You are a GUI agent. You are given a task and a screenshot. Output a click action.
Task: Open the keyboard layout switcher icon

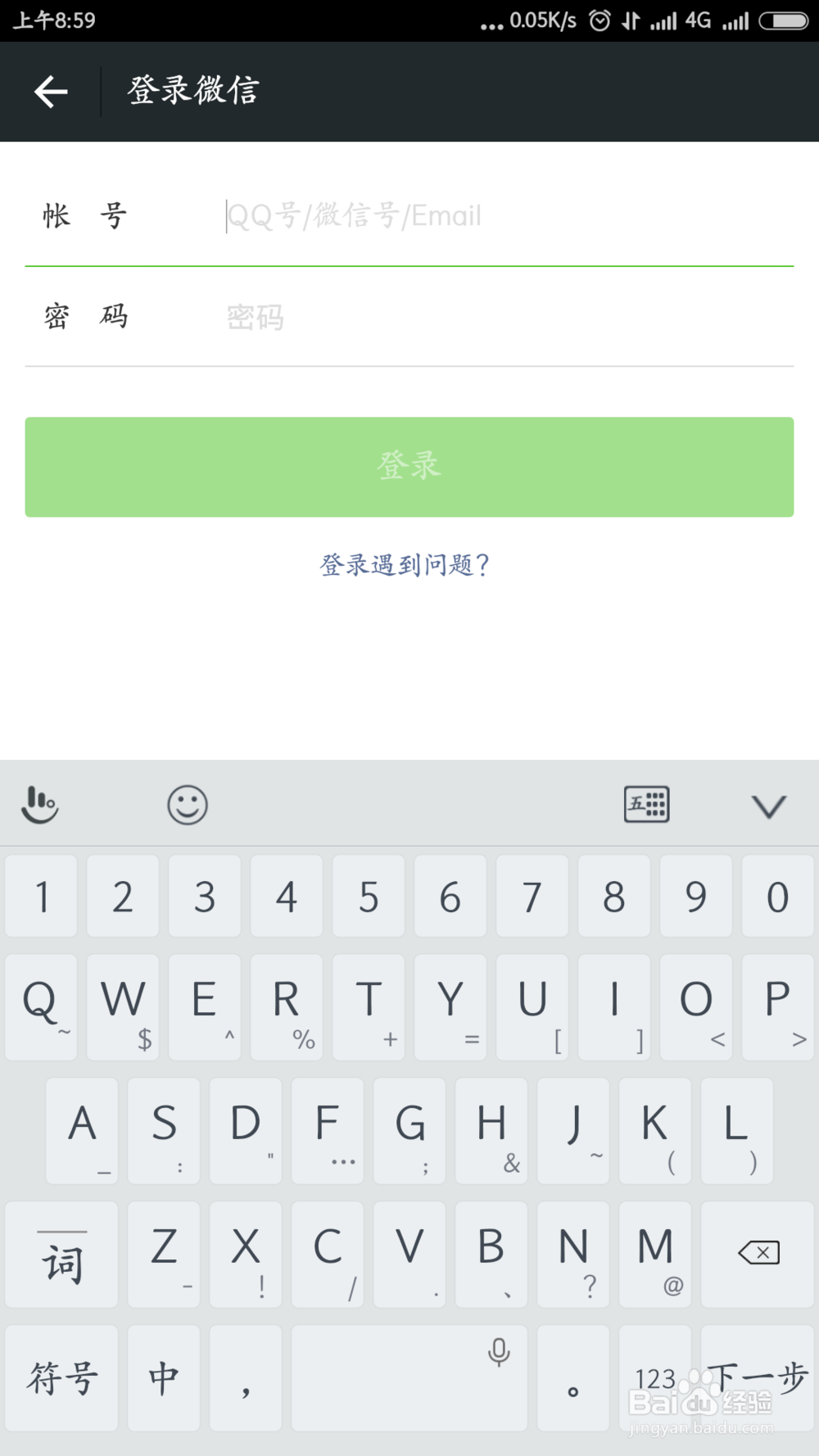(646, 805)
